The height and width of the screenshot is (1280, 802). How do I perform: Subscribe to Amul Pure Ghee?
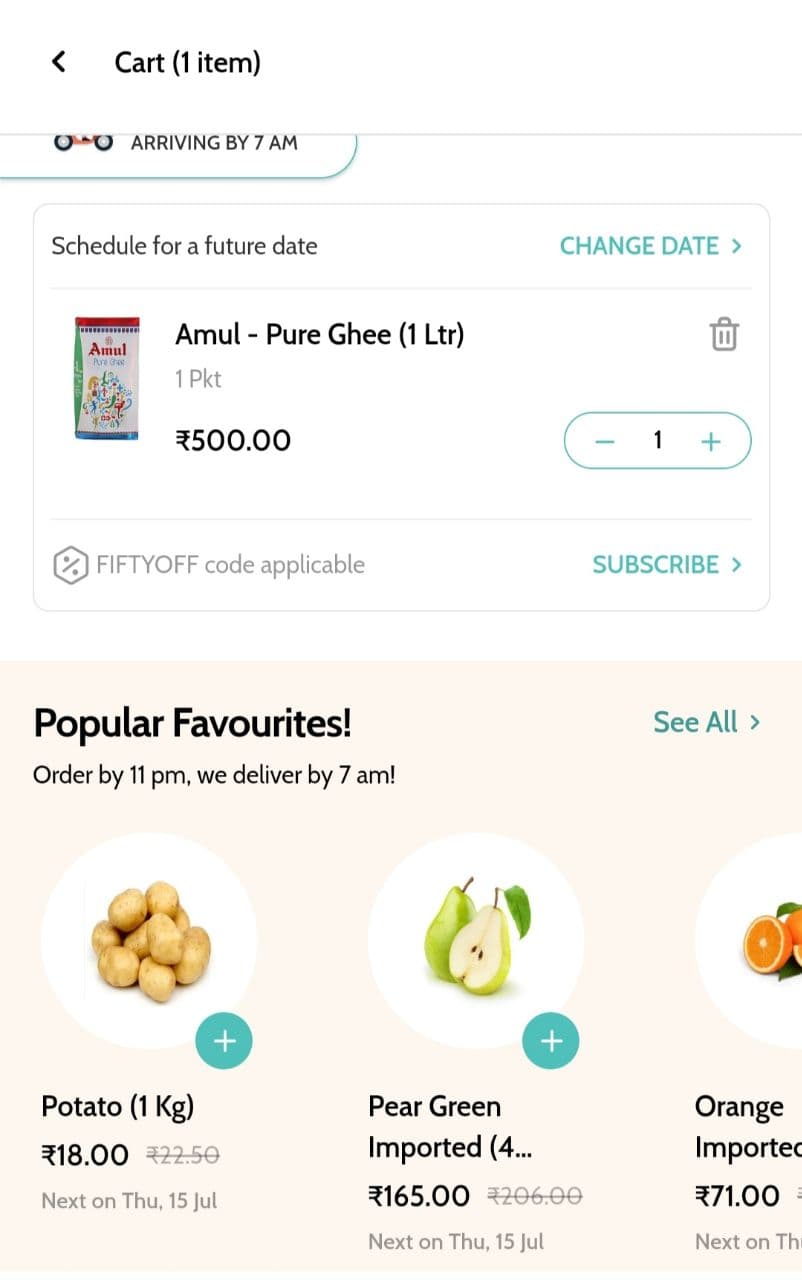[666, 565]
